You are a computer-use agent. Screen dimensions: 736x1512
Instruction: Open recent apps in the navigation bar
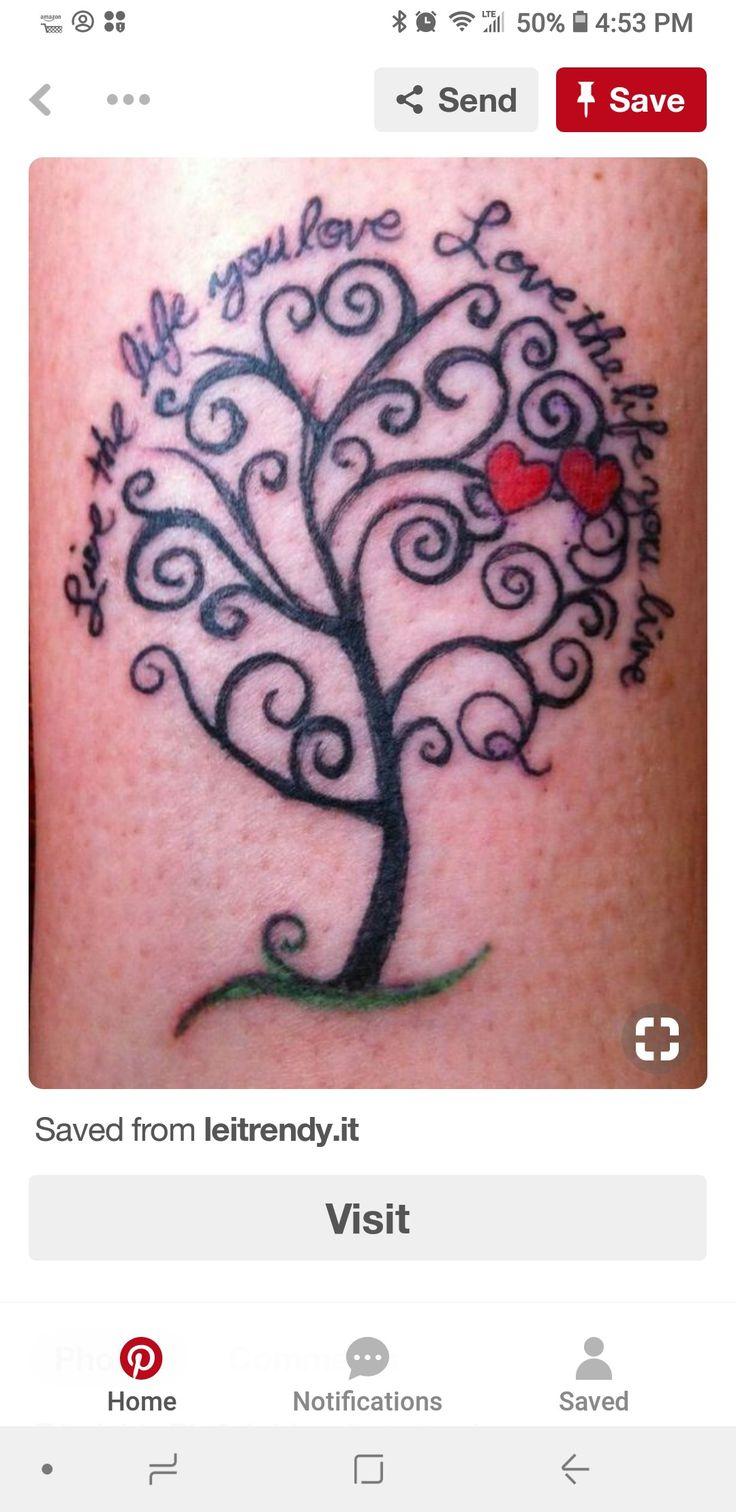tap(163, 1469)
